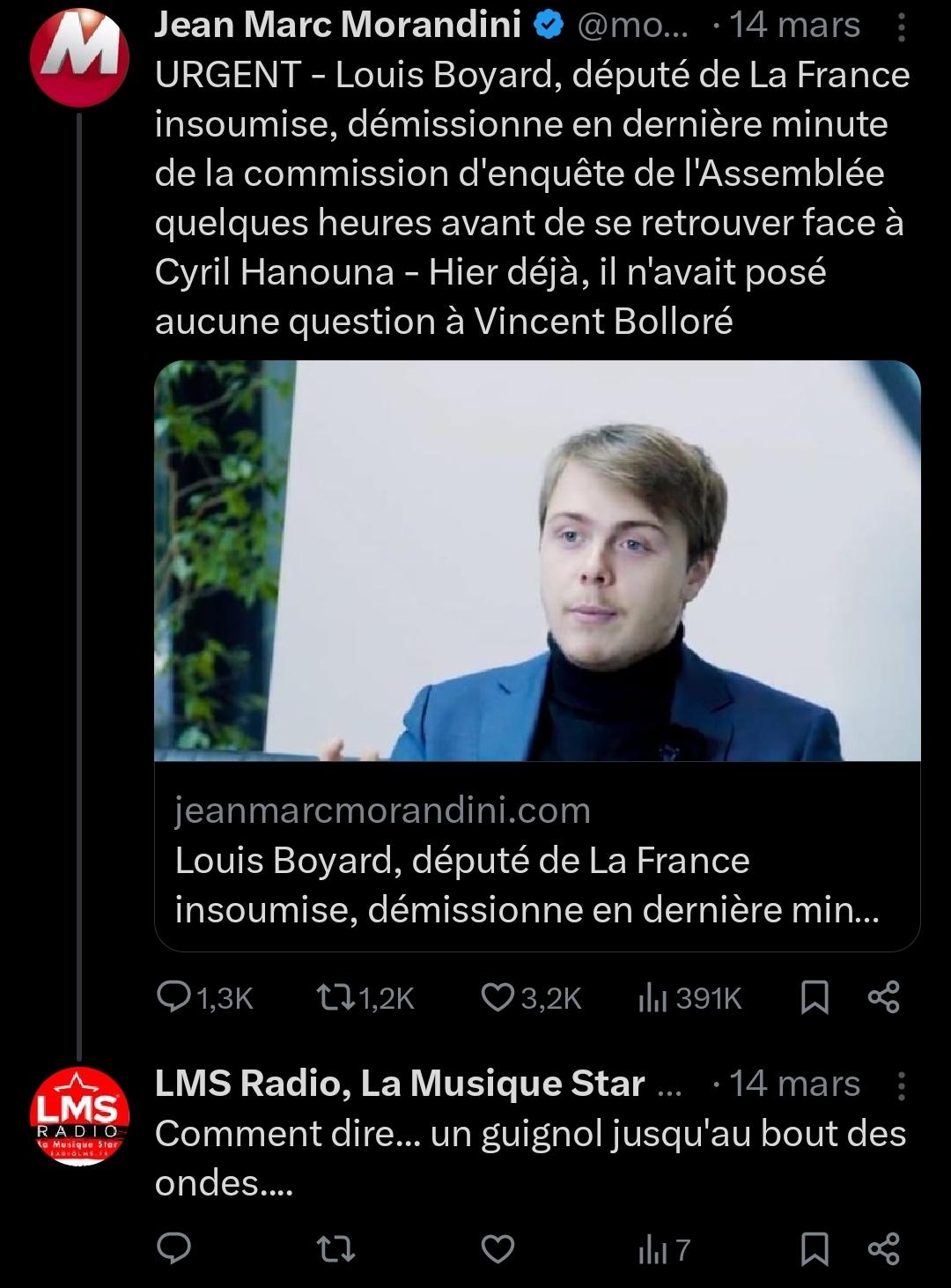Open overflow menu on LMS Radio reply

pos(901,1085)
